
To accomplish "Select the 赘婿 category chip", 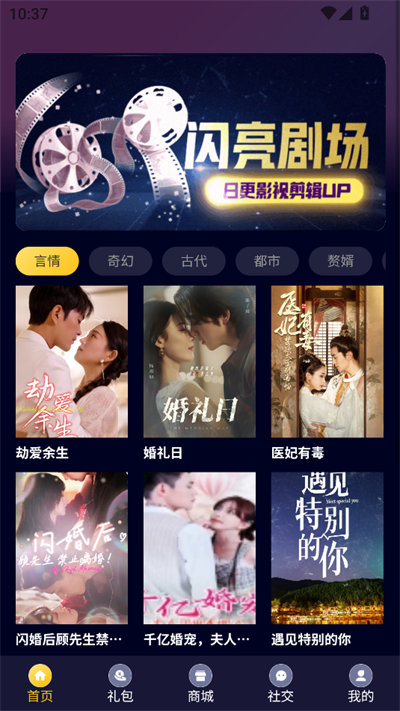I will [x=341, y=261].
